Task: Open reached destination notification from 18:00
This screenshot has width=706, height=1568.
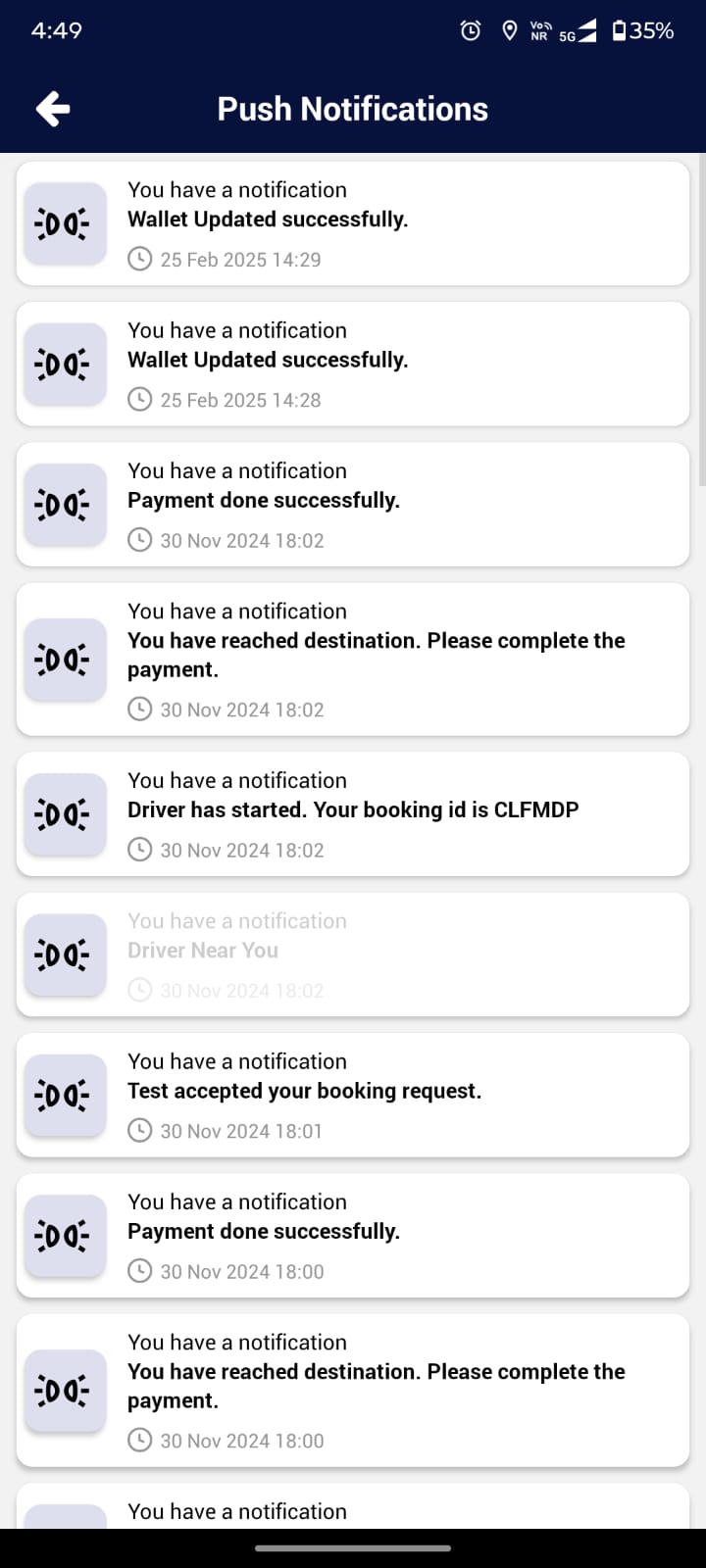Action: (x=353, y=1390)
